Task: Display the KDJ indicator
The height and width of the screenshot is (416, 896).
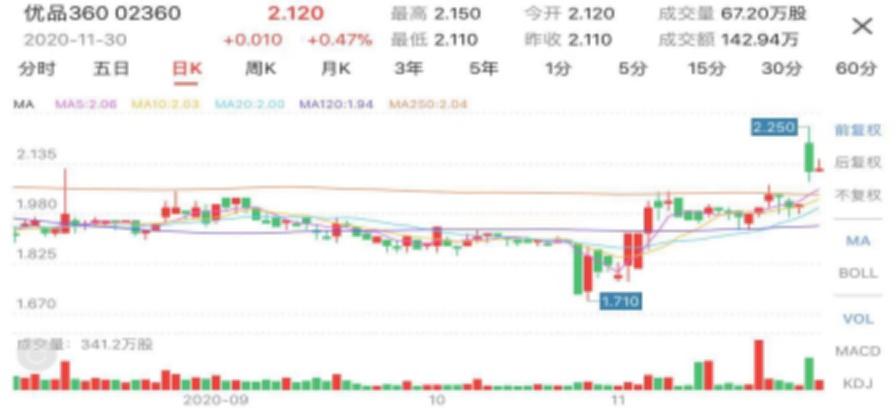Action: click(x=857, y=383)
